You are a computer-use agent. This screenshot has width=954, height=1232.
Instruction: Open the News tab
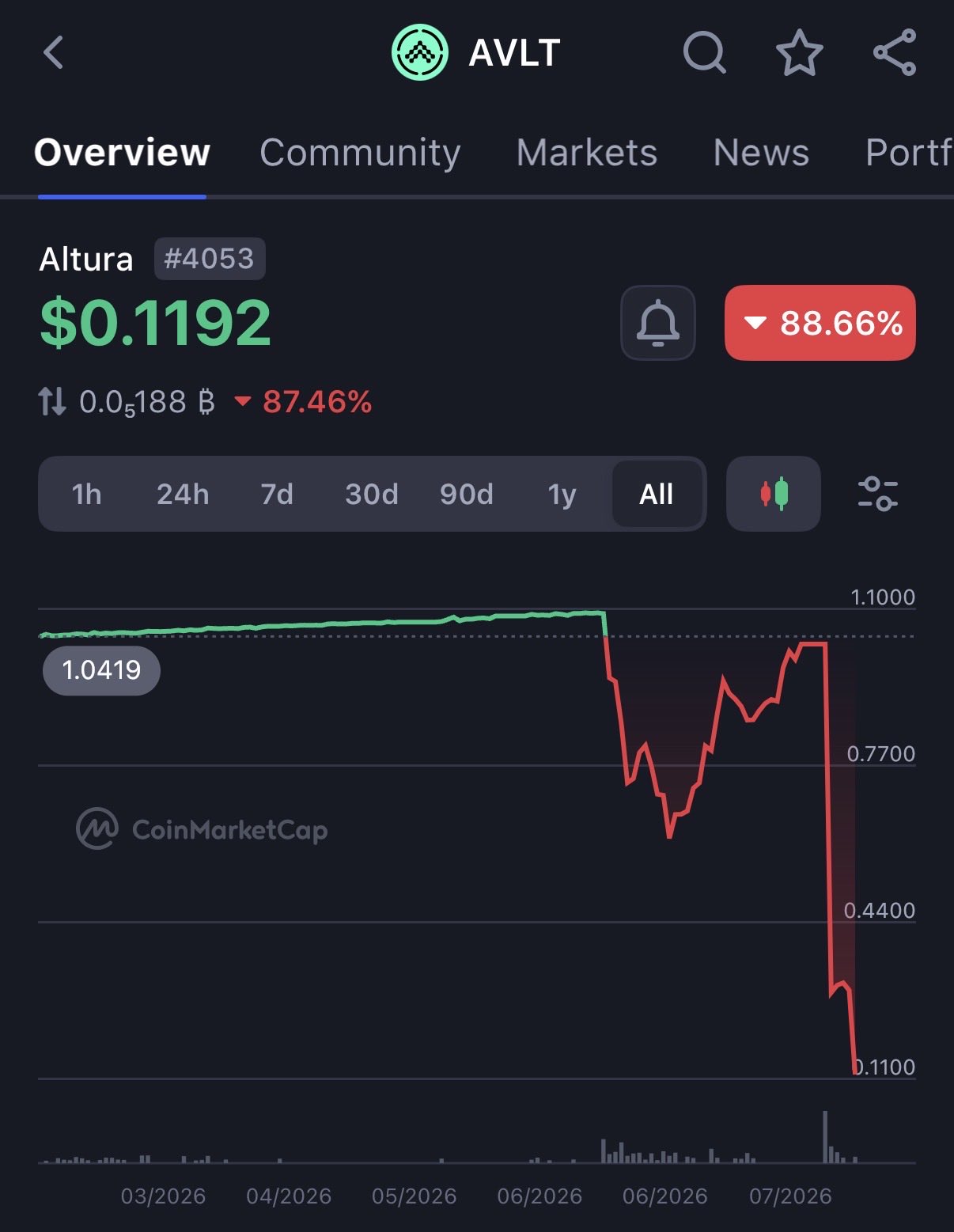(761, 153)
